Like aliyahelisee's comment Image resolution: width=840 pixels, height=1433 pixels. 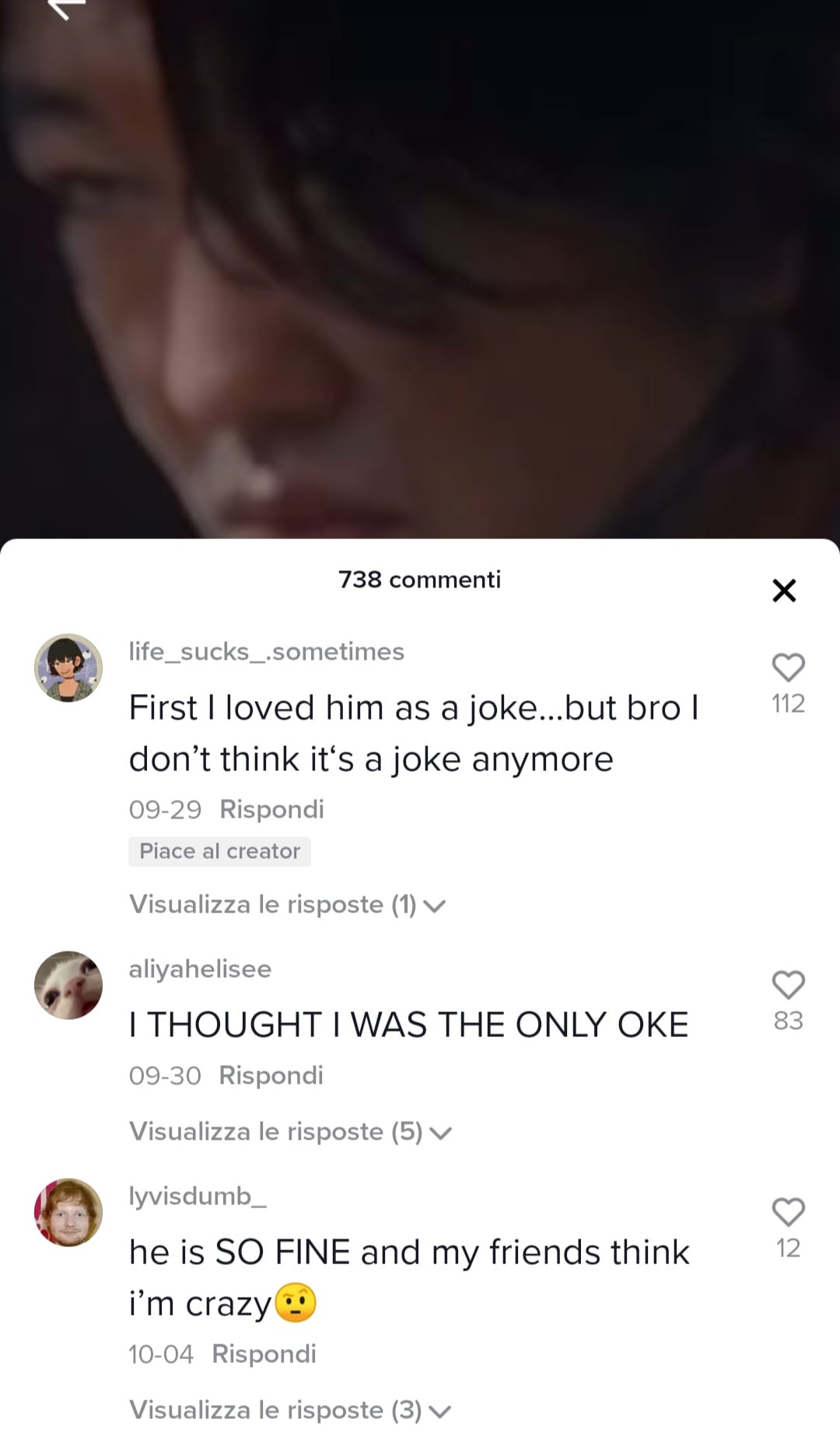click(x=788, y=985)
